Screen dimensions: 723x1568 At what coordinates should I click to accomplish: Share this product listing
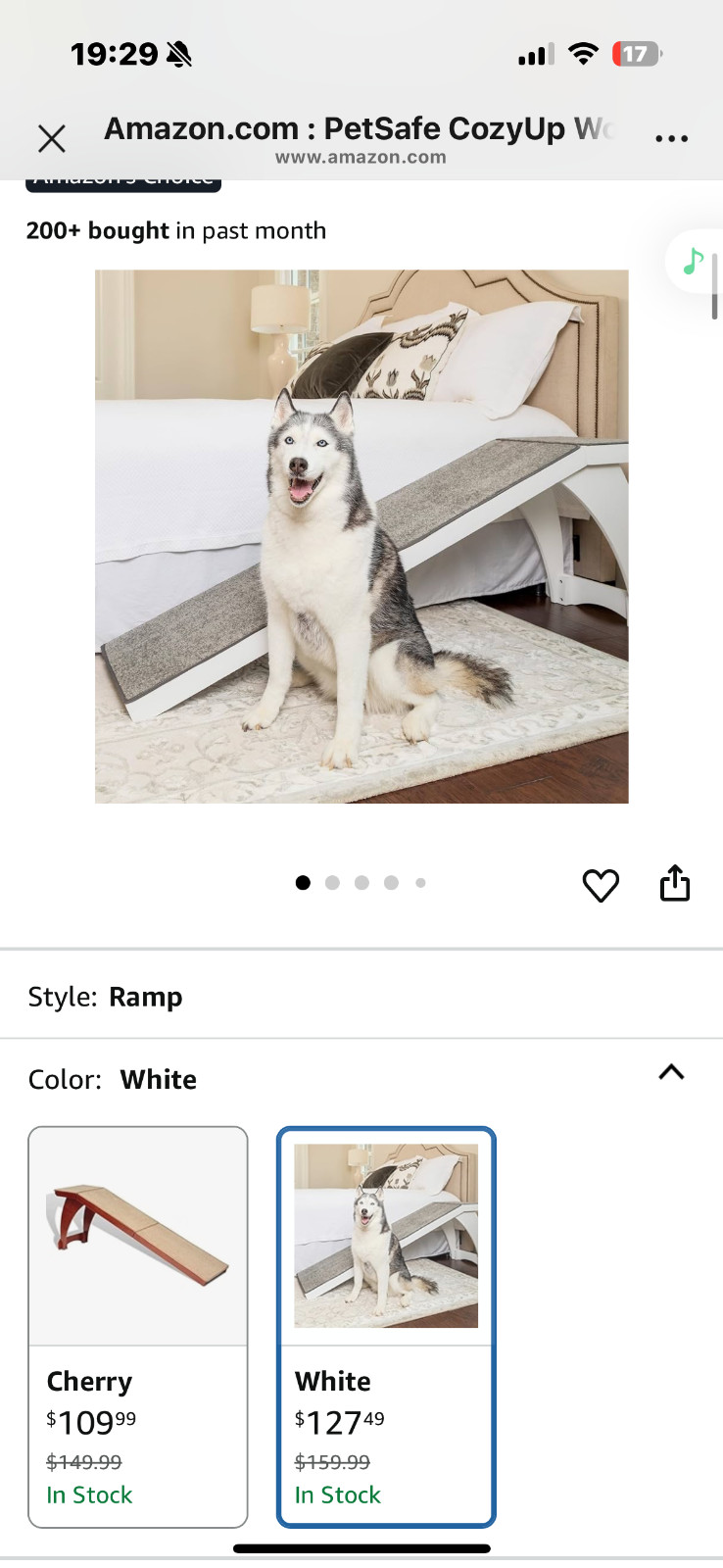pyautogui.click(x=675, y=883)
